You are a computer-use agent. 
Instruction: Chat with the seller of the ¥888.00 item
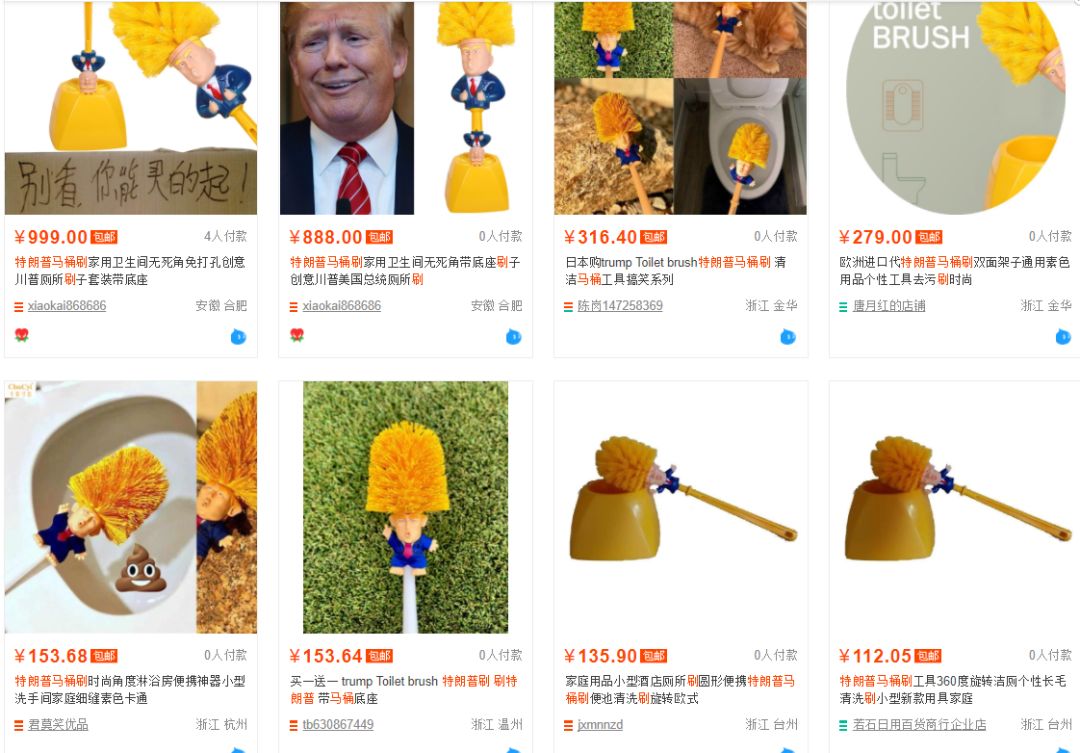pos(513,337)
